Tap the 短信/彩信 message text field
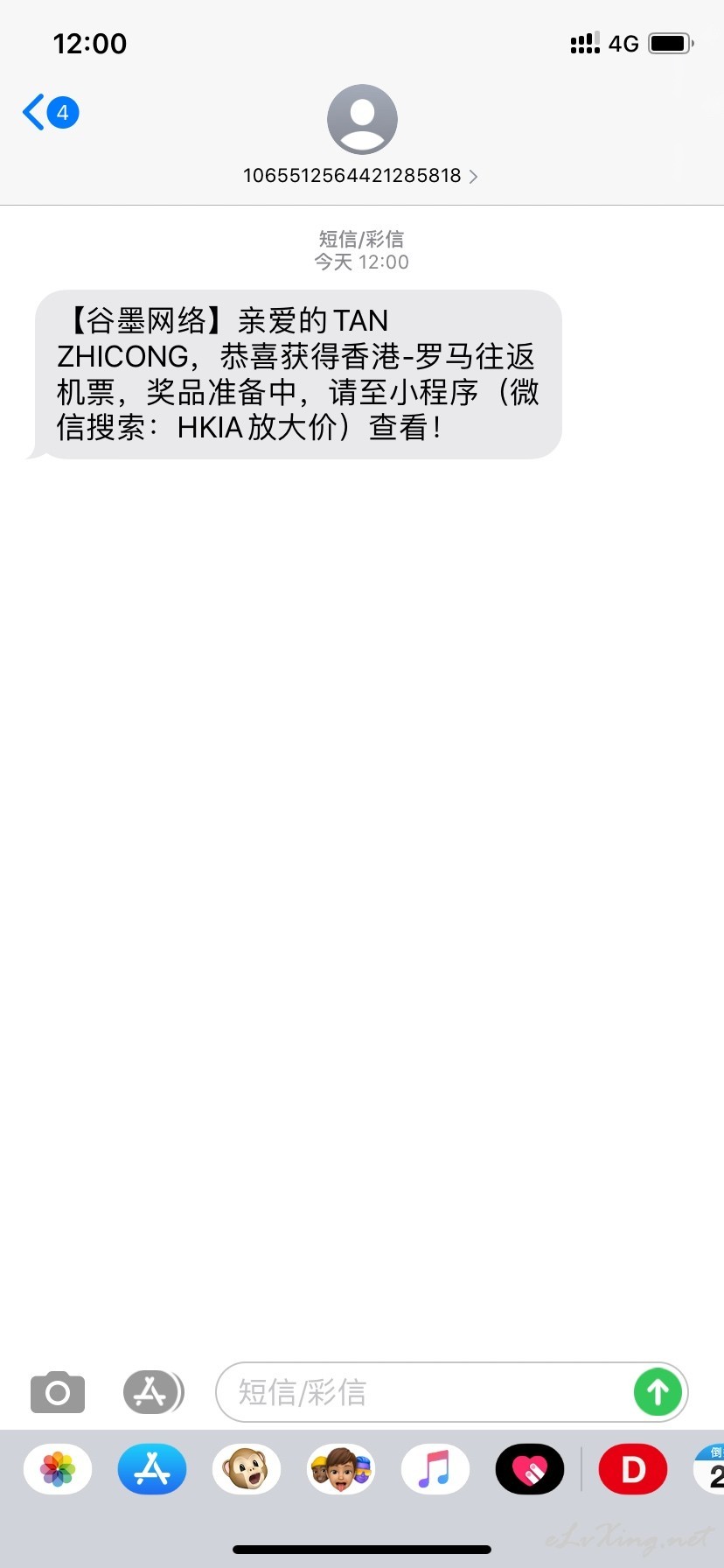 423,1392
